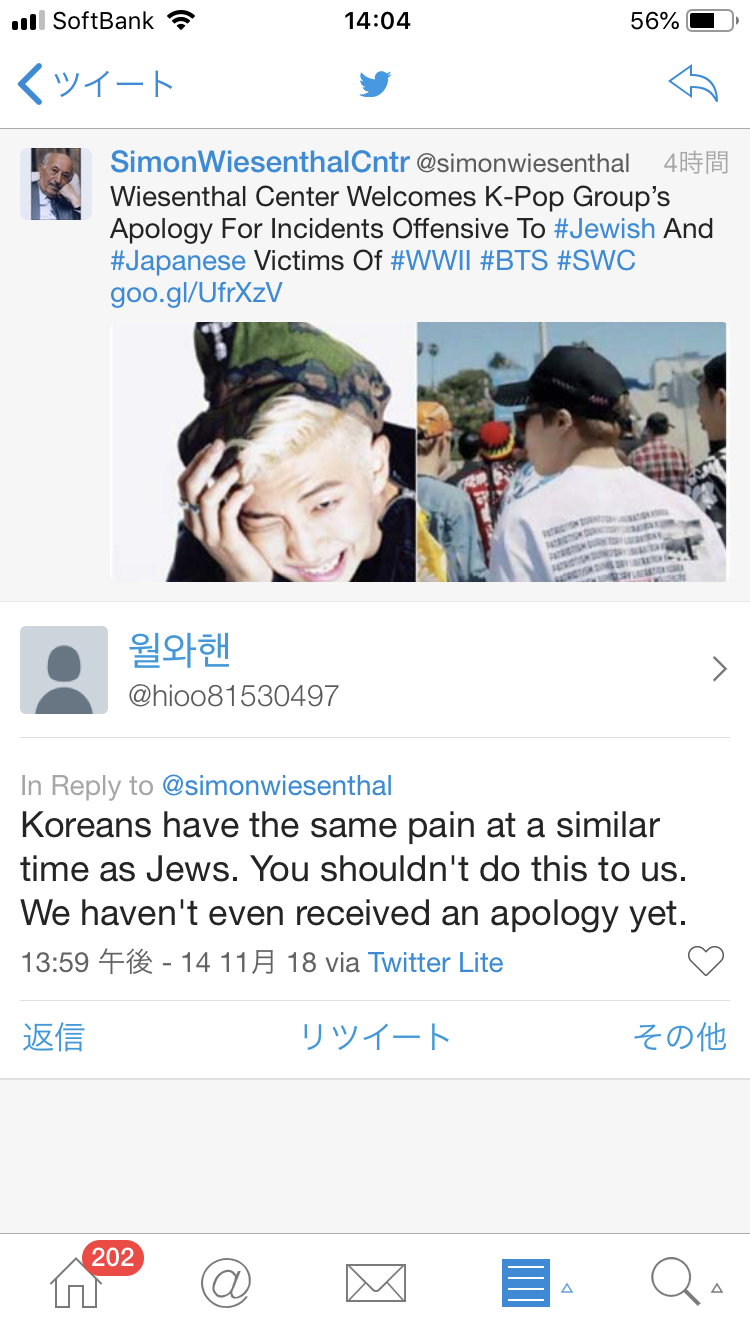Tap the Twitter Lite source link
This screenshot has height=1334, width=750.
[x=435, y=962]
